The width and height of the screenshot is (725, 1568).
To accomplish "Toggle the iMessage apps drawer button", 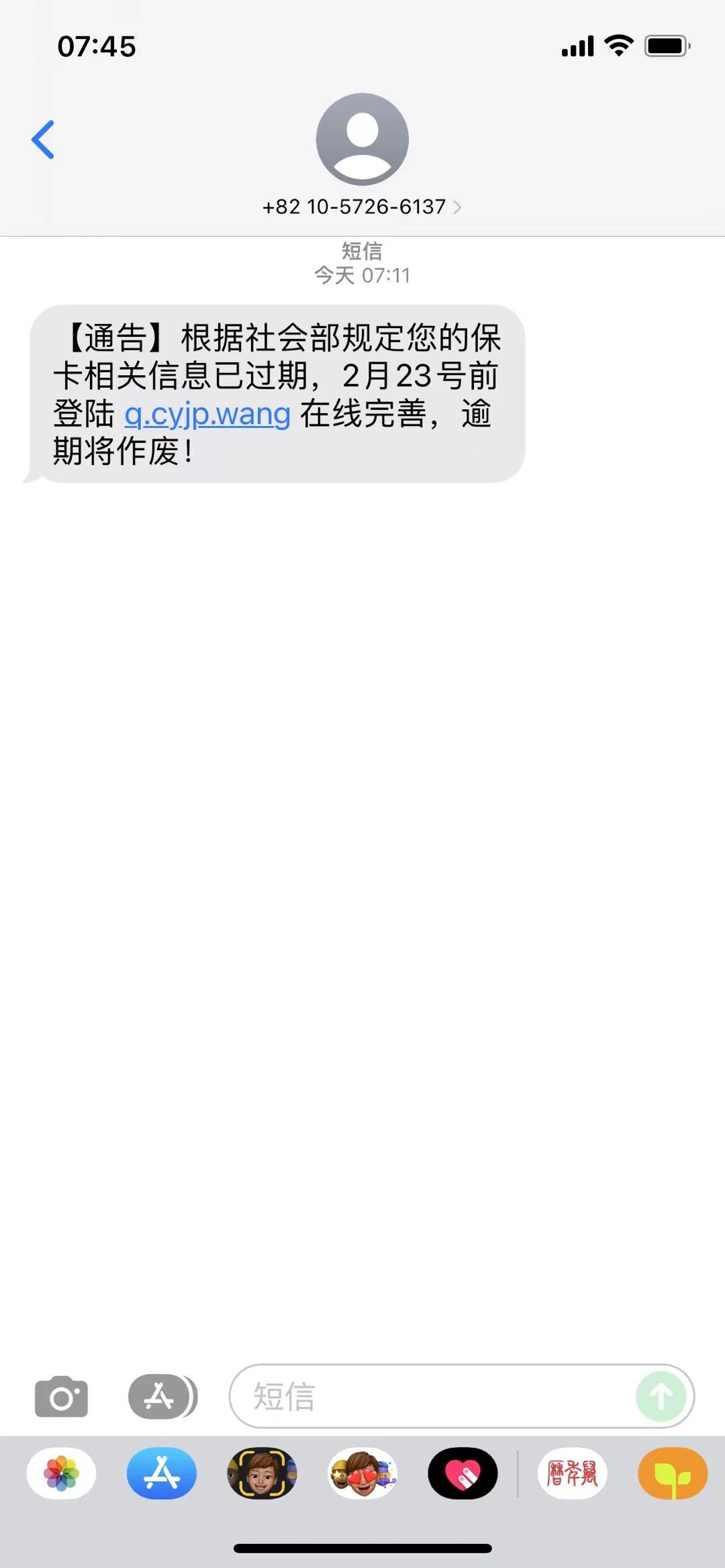I will 161,1397.
